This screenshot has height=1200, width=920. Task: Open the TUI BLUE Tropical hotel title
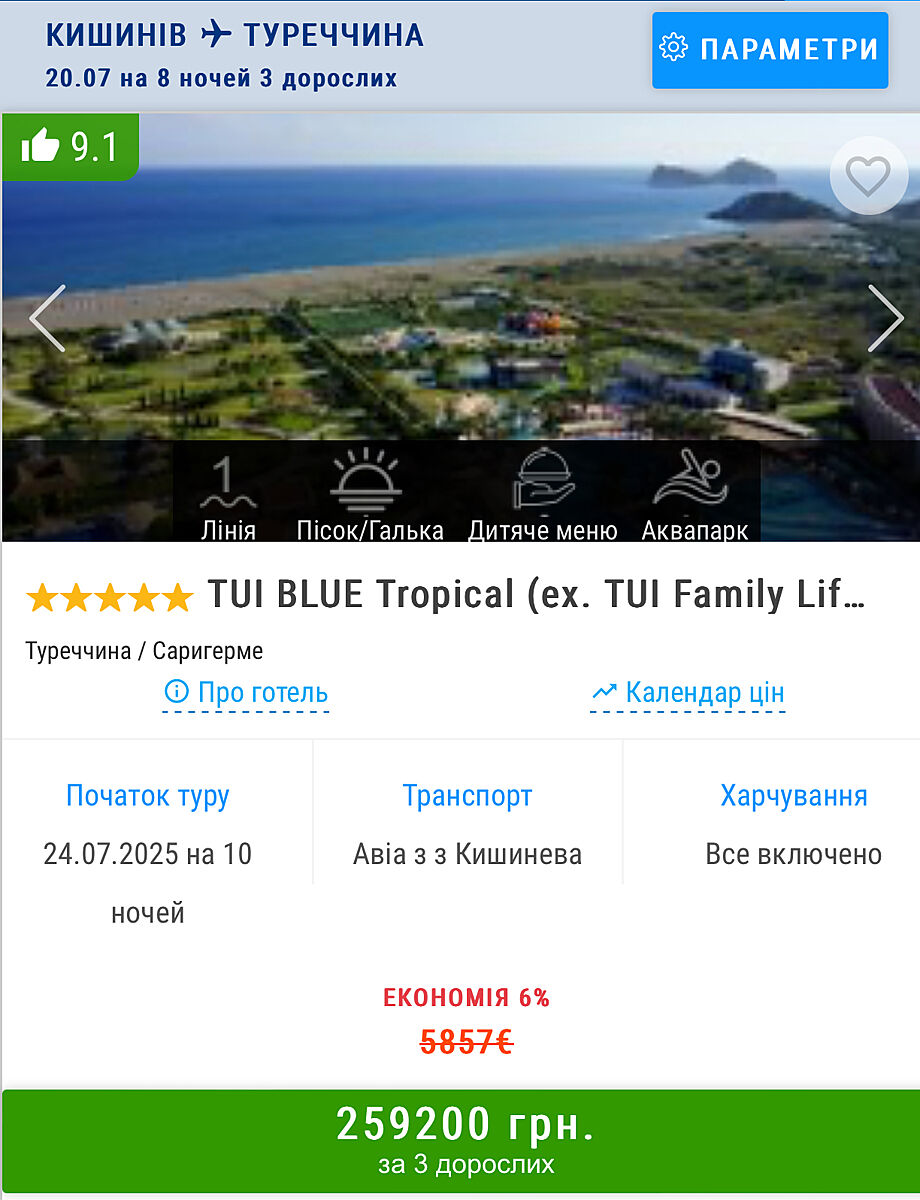(535, 595)
